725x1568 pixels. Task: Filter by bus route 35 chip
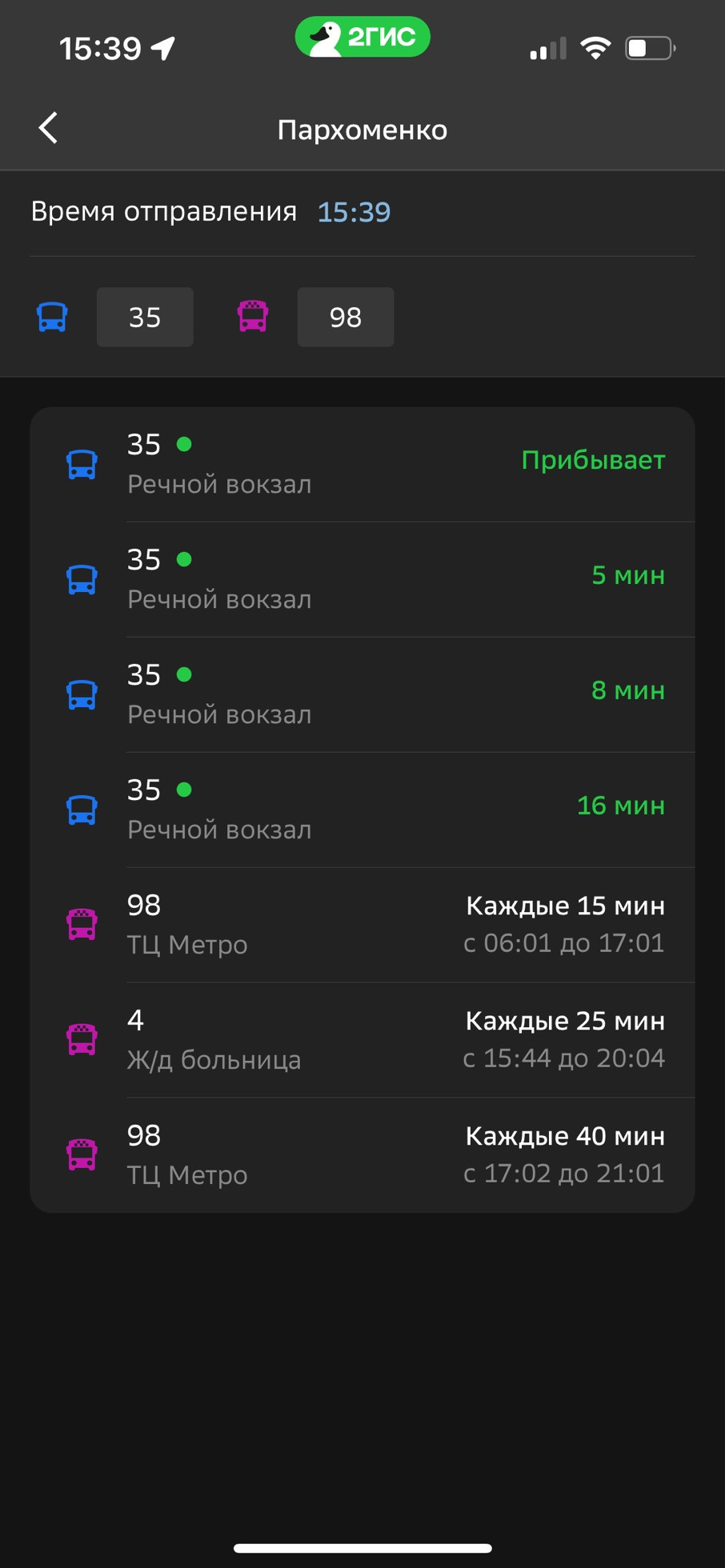(x=145, y=318)
